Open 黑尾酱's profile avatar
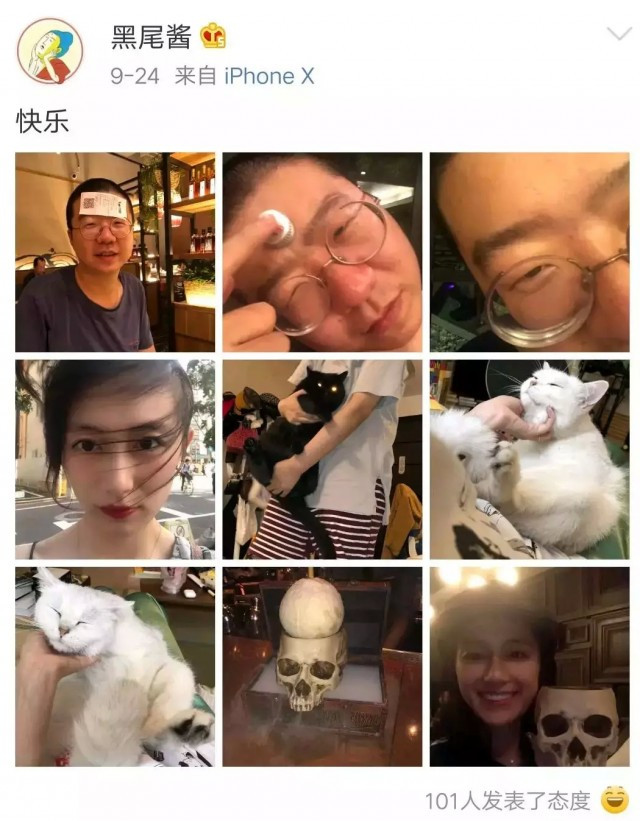The image size is (640, 821). tap(50, 51)
